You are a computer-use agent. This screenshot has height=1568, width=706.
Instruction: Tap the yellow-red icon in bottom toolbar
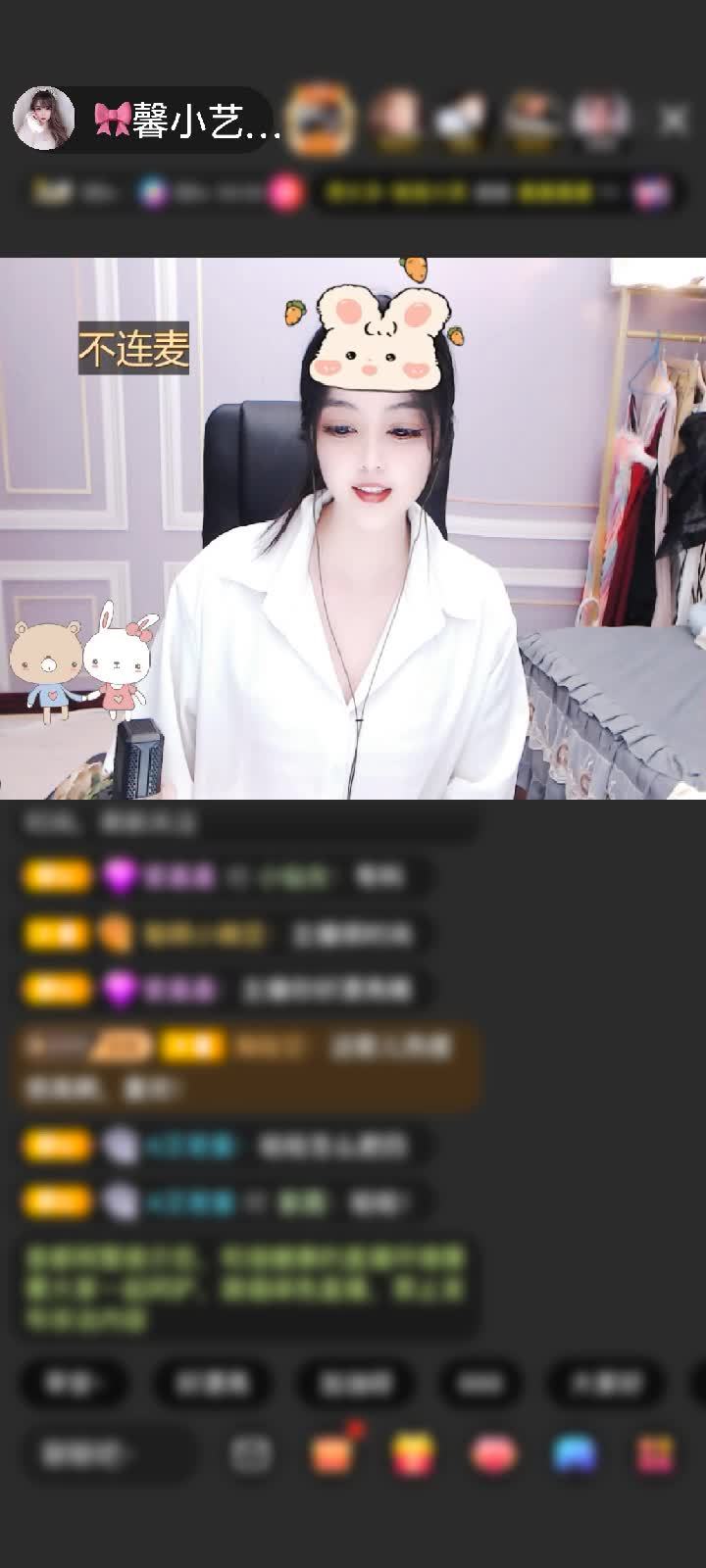point(413,1454)
